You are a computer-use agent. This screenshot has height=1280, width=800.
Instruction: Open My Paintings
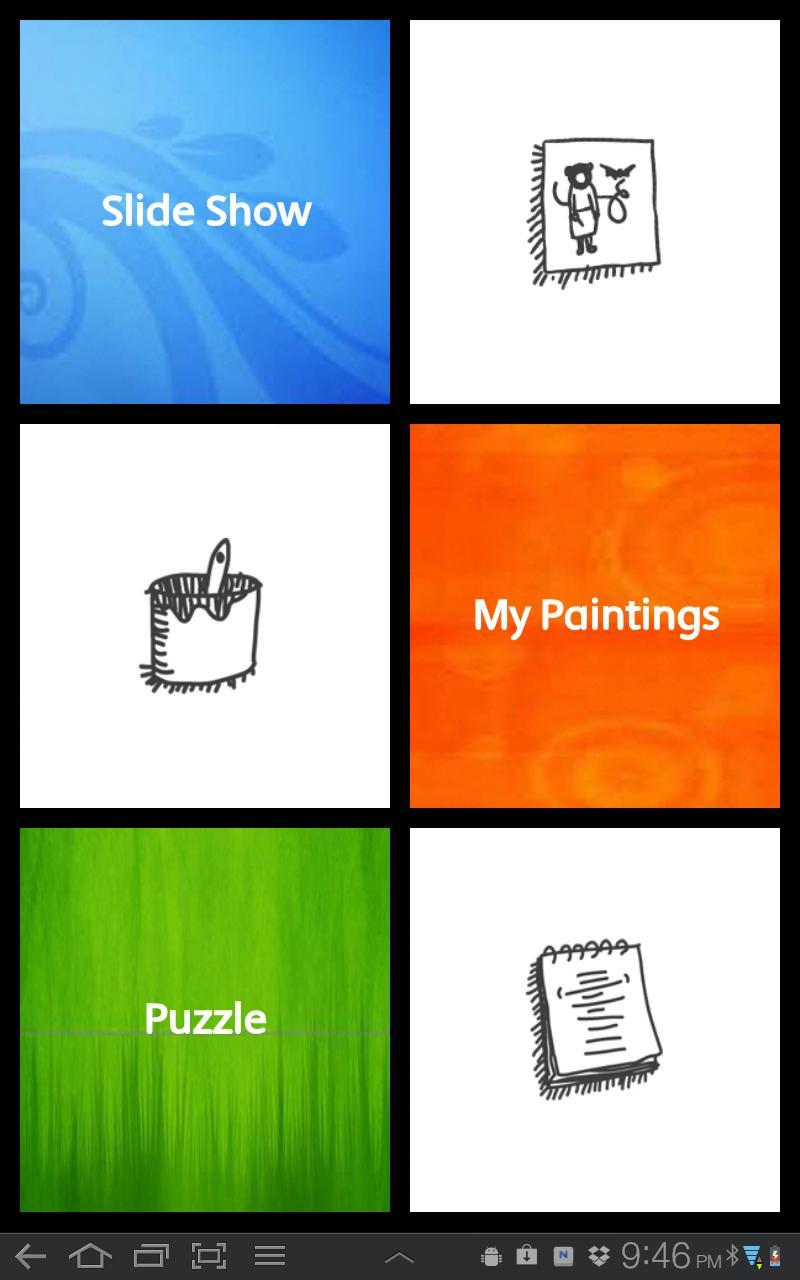click(594, 615)
